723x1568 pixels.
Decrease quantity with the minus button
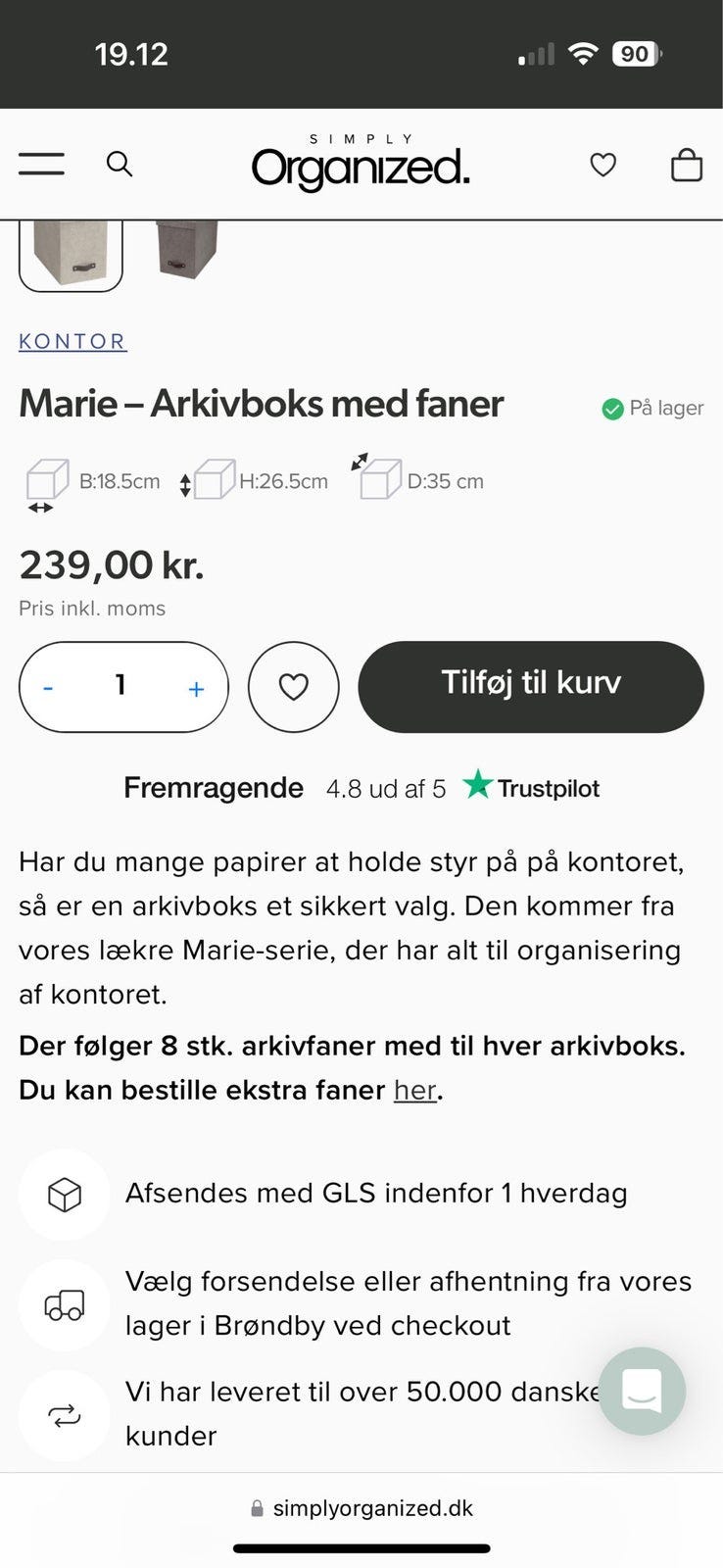48,688
